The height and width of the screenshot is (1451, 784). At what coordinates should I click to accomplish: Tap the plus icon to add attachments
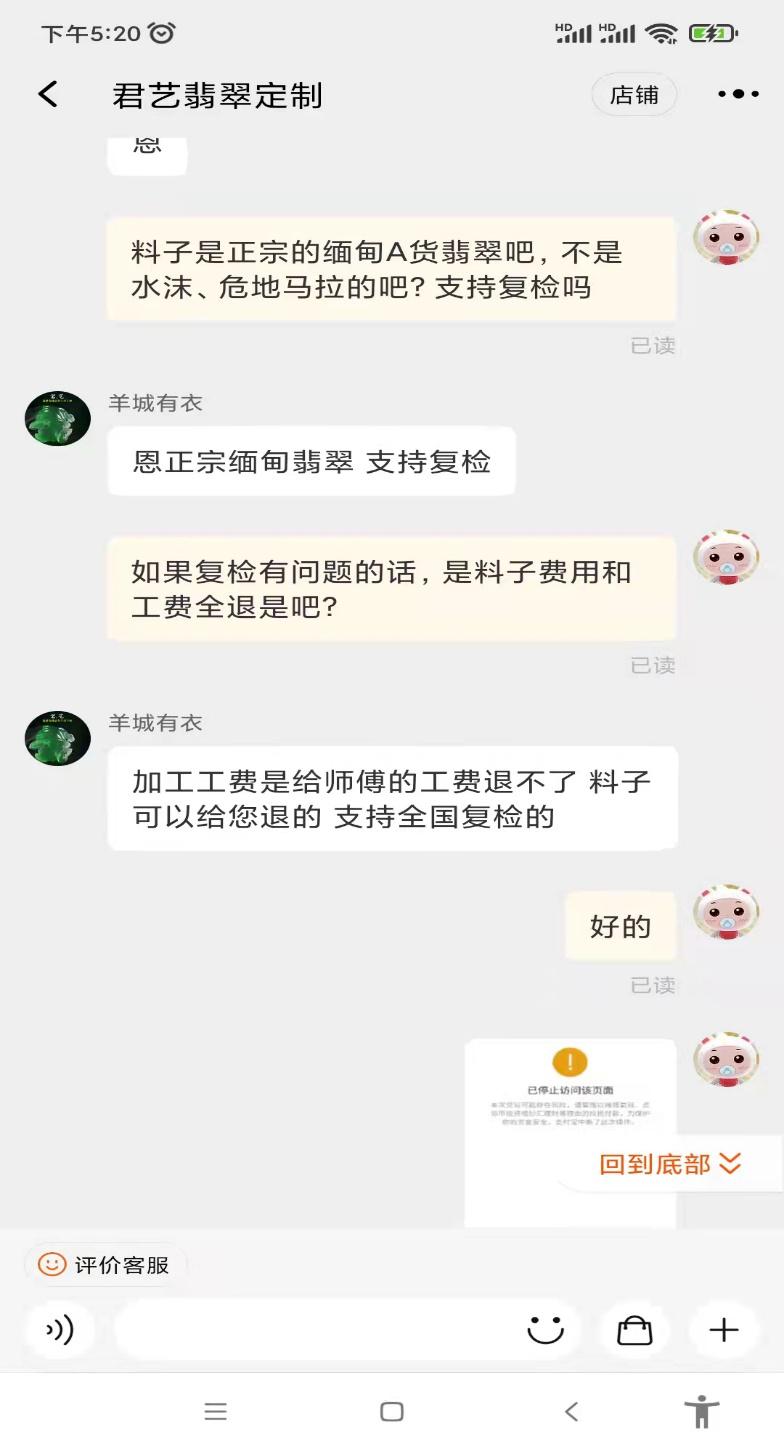click(722, 1330)
